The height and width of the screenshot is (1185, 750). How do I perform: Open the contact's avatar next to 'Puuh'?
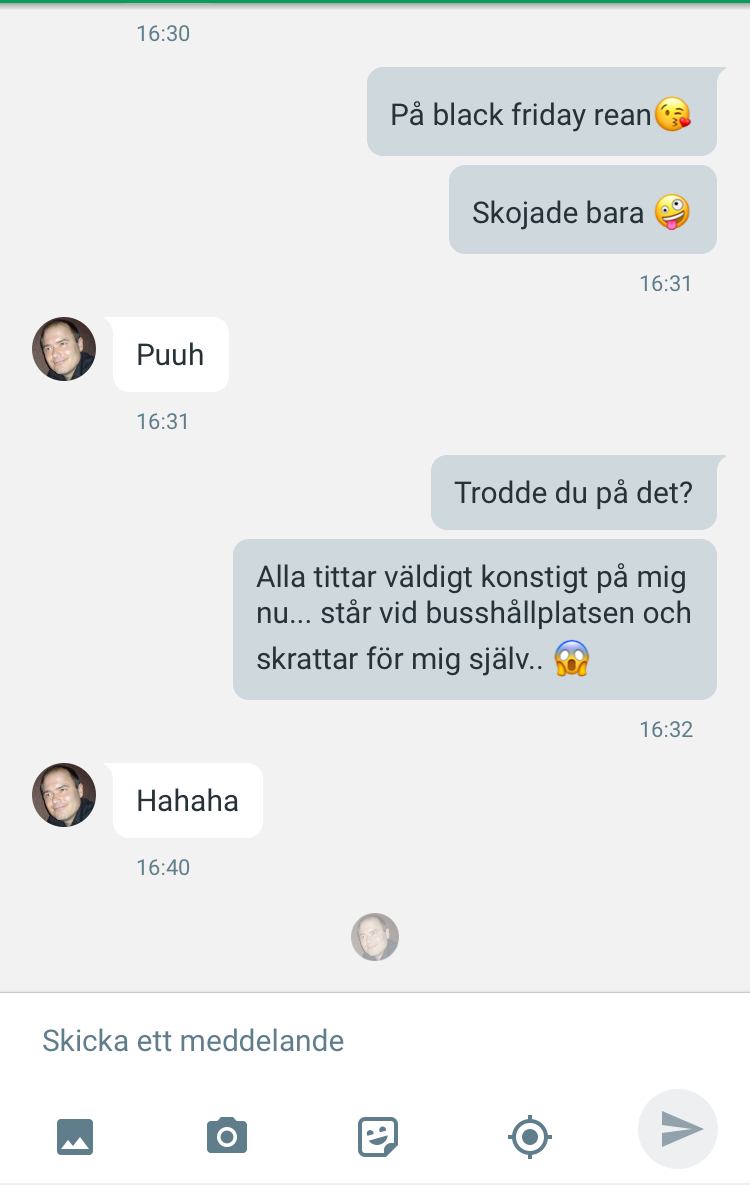click(64, 349)
